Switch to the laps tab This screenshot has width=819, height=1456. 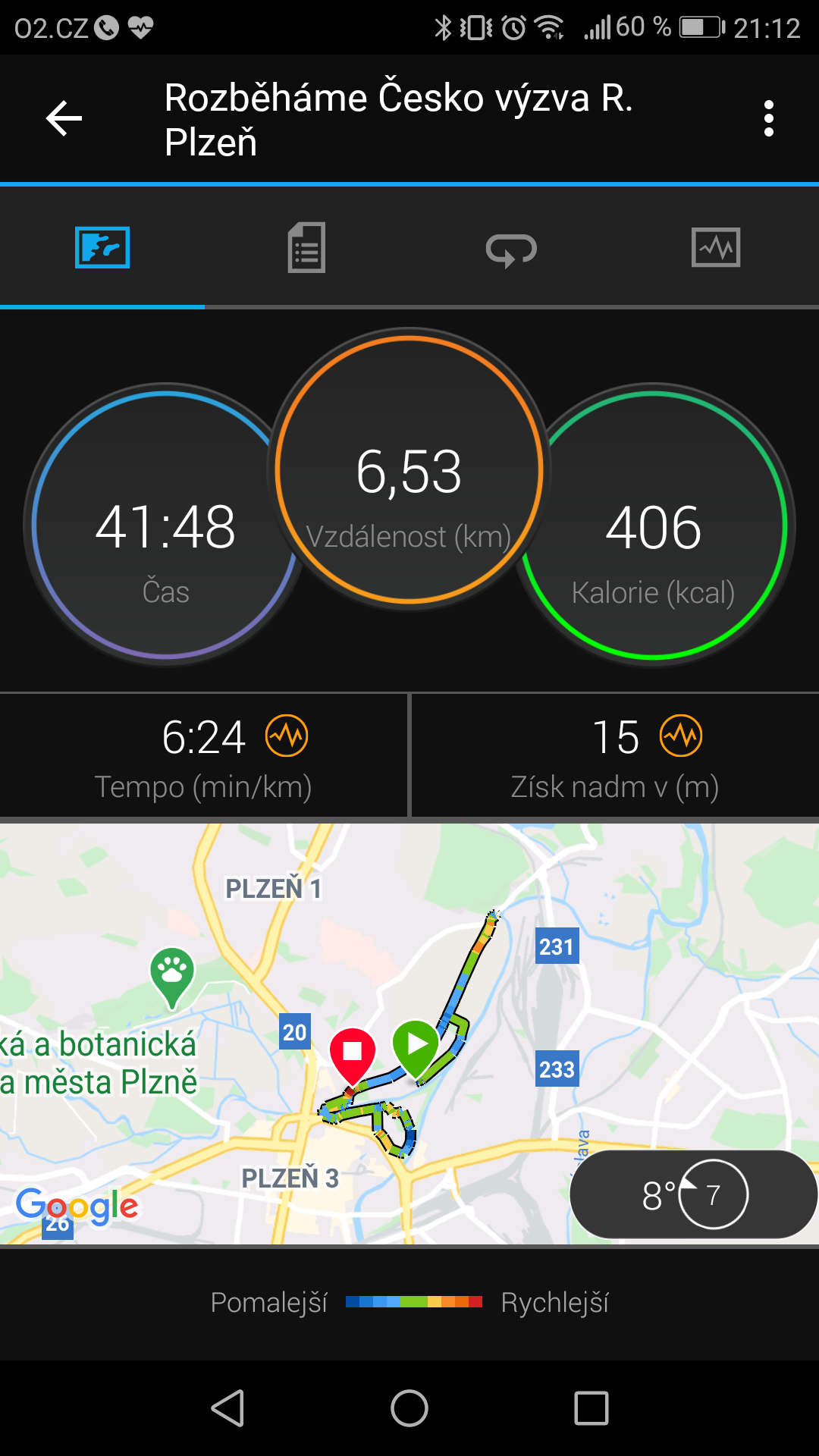(511, 249)
